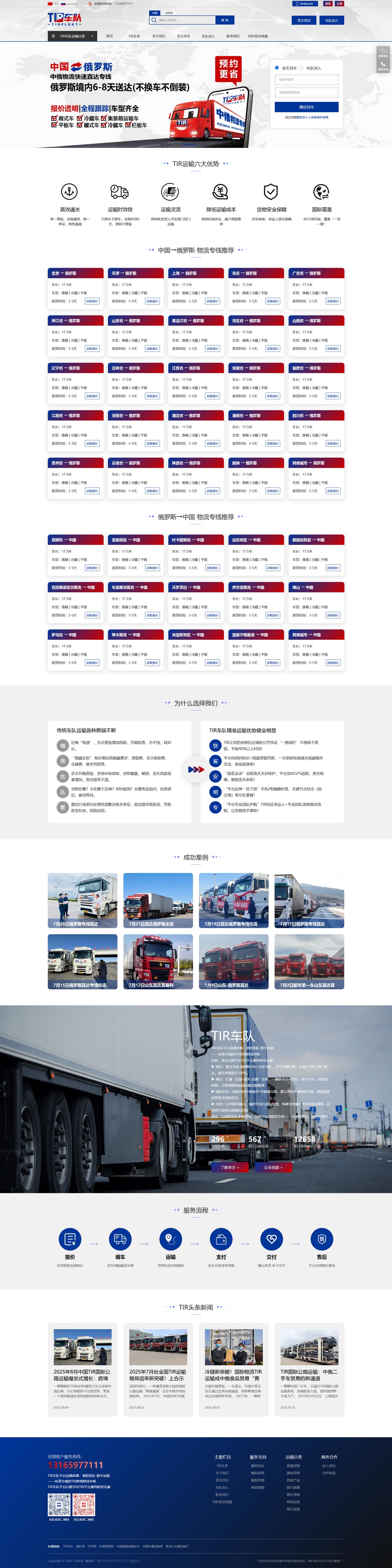Image resolution: width=392 pixels, height=1568 pixels.
Task: Select the 车队加入 radio option in the form
Action: pyautogui.click(x=302, y=68)
